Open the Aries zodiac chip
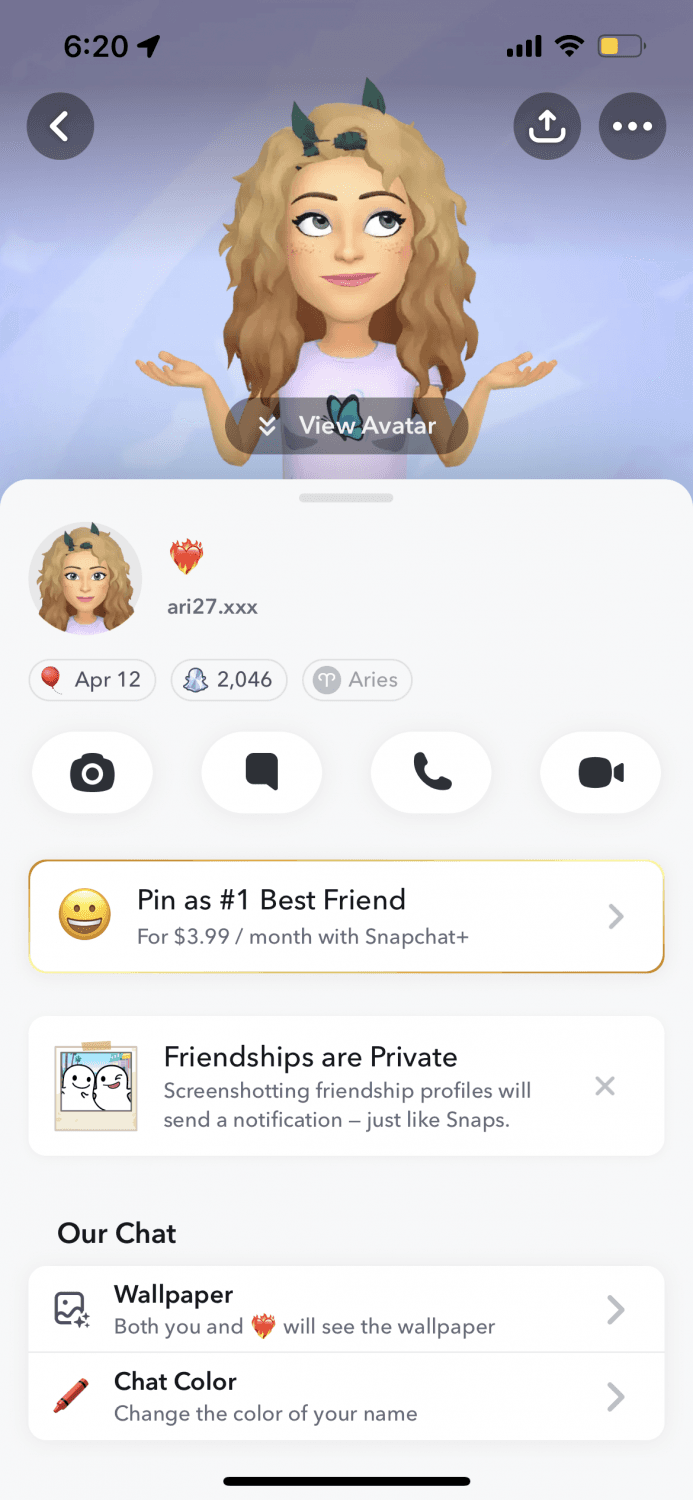 (x=357, y=680)
